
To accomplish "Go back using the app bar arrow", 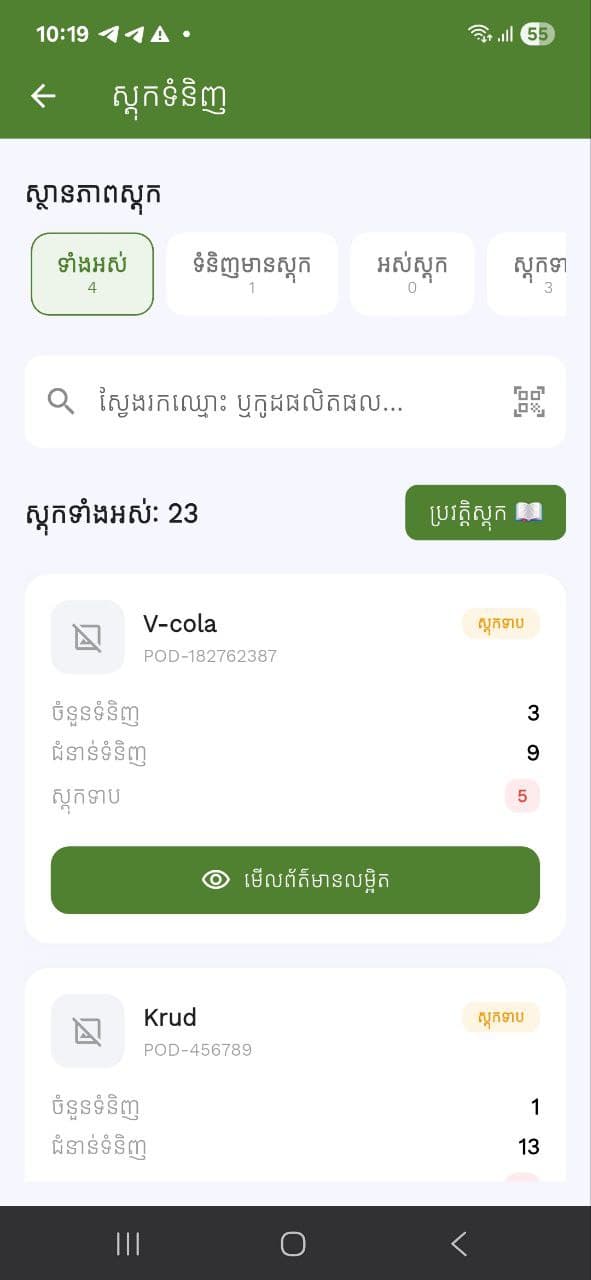I will pos(43,96).
